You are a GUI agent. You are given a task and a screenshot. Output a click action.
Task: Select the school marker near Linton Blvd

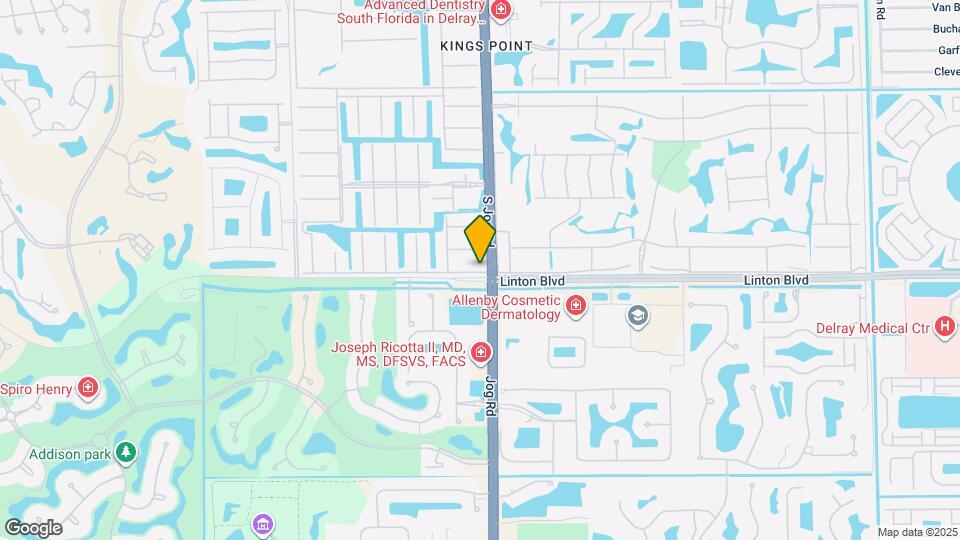635,317
